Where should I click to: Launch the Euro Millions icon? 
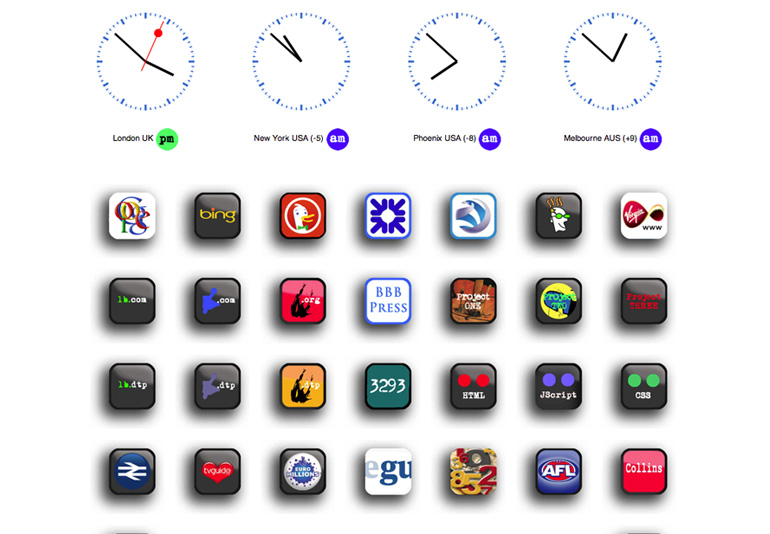303,471
